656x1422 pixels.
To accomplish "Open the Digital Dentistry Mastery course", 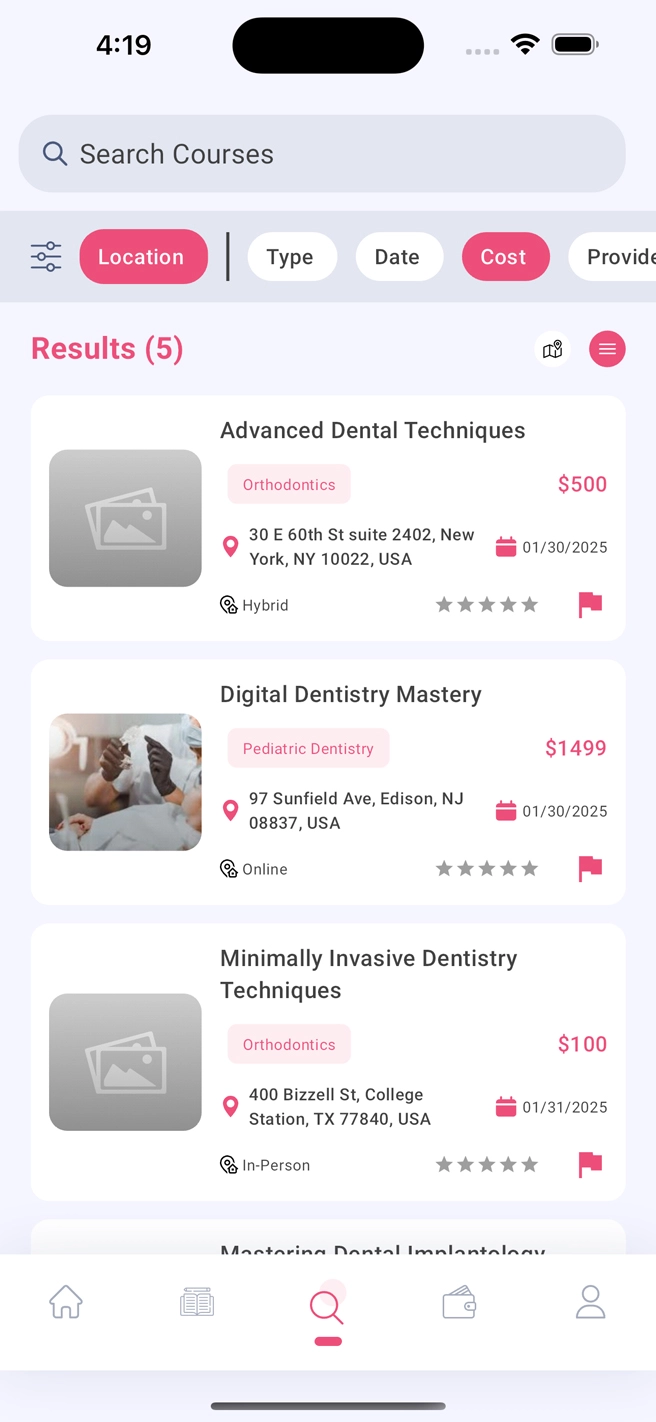I will coord(351,695).
